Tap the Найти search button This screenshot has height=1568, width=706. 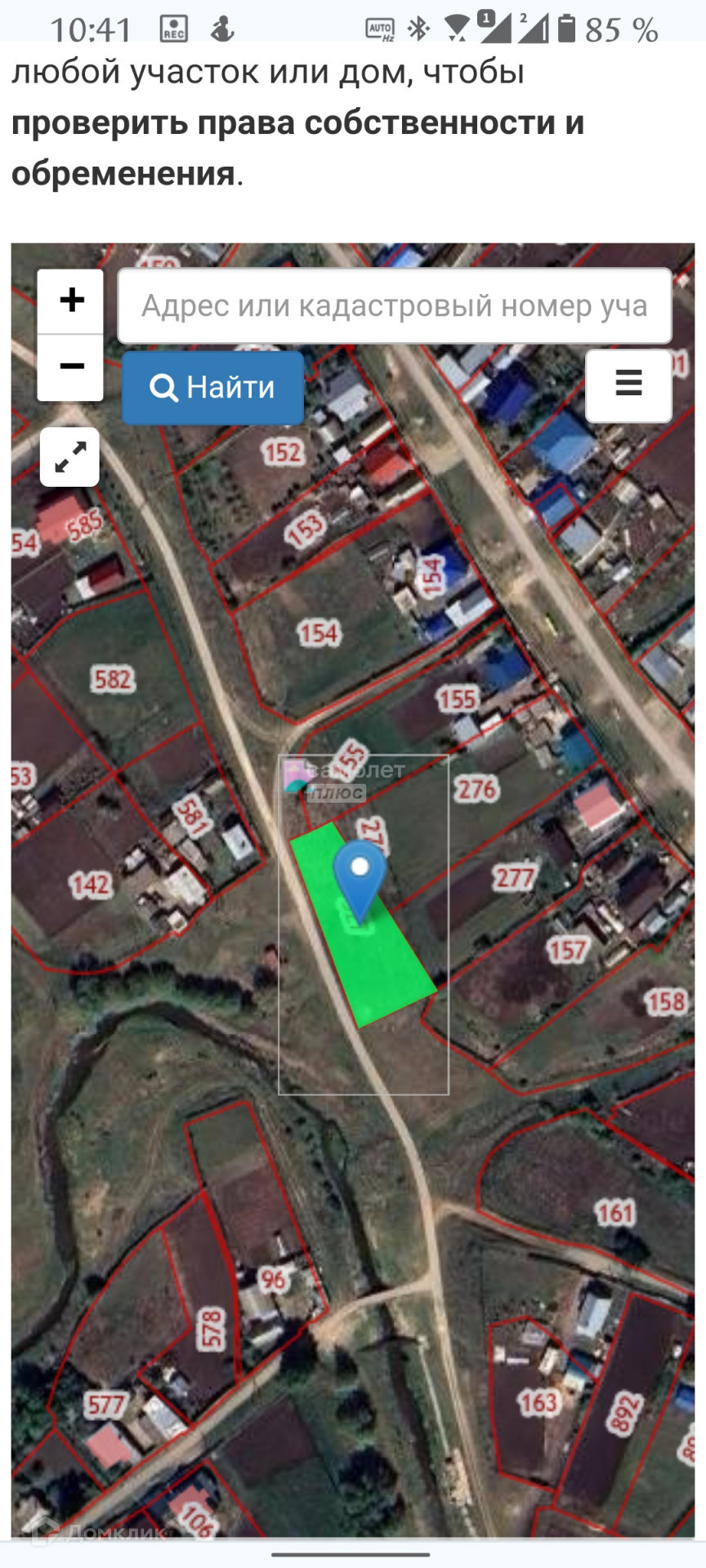point(213,387)
